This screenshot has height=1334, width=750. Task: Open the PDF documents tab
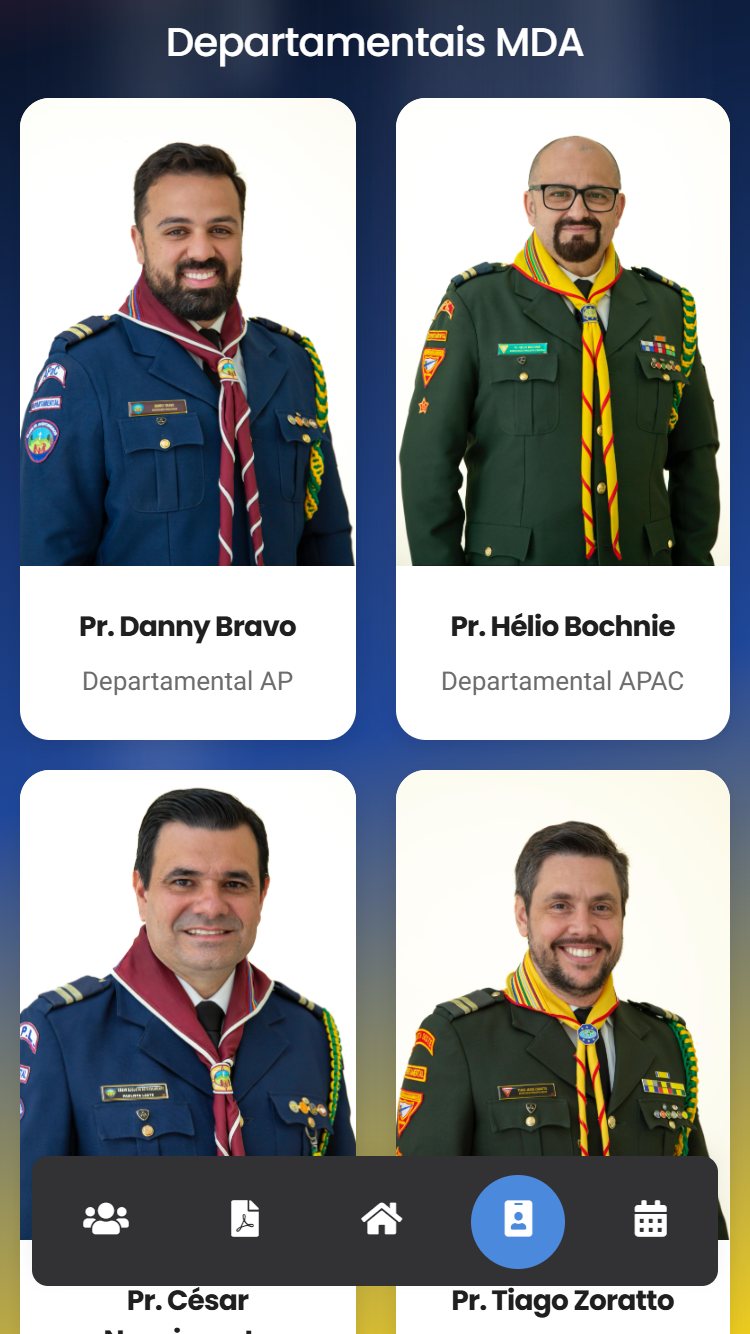(x=245, y=1220)
